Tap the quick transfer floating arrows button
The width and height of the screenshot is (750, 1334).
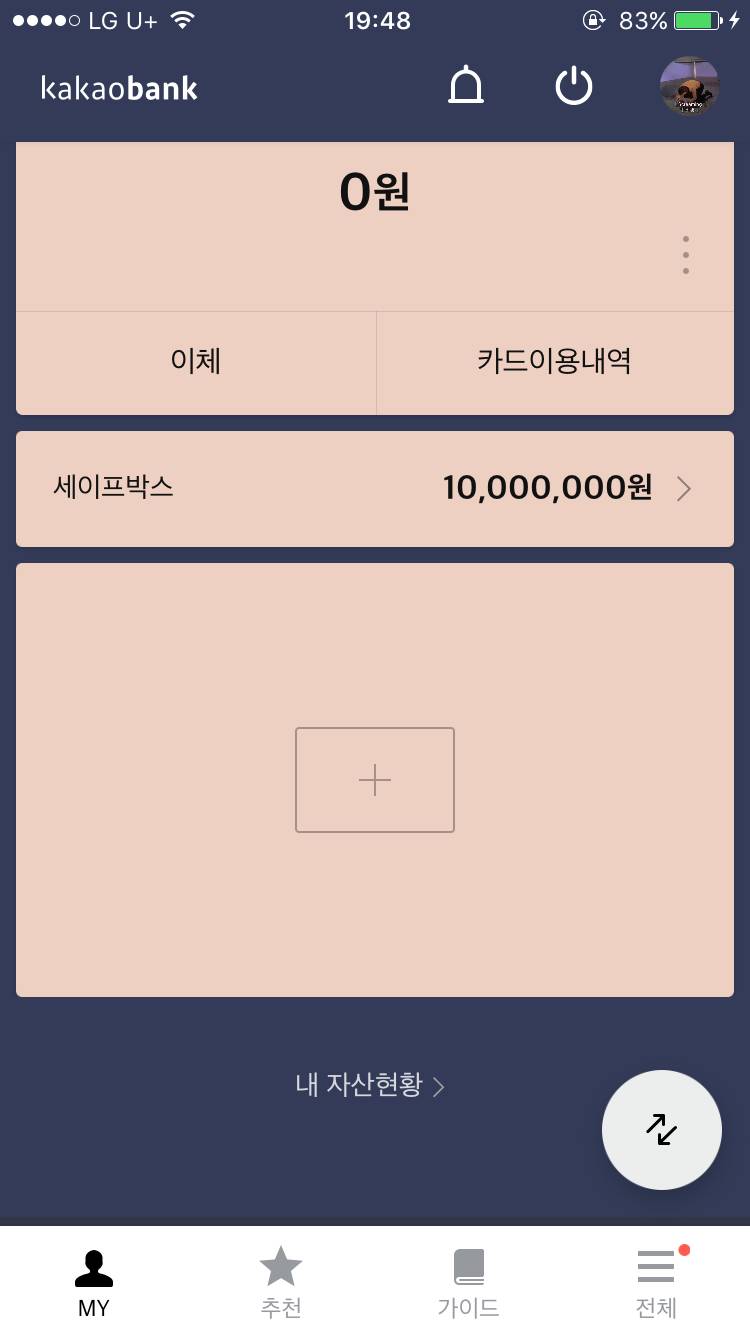(661, 1129)
